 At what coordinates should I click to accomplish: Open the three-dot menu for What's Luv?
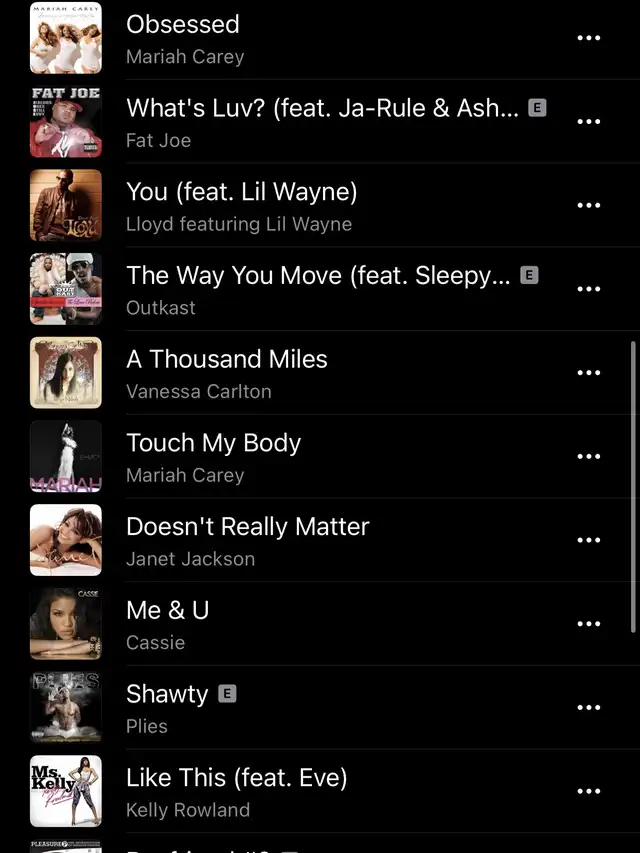(x=589, y=122)
